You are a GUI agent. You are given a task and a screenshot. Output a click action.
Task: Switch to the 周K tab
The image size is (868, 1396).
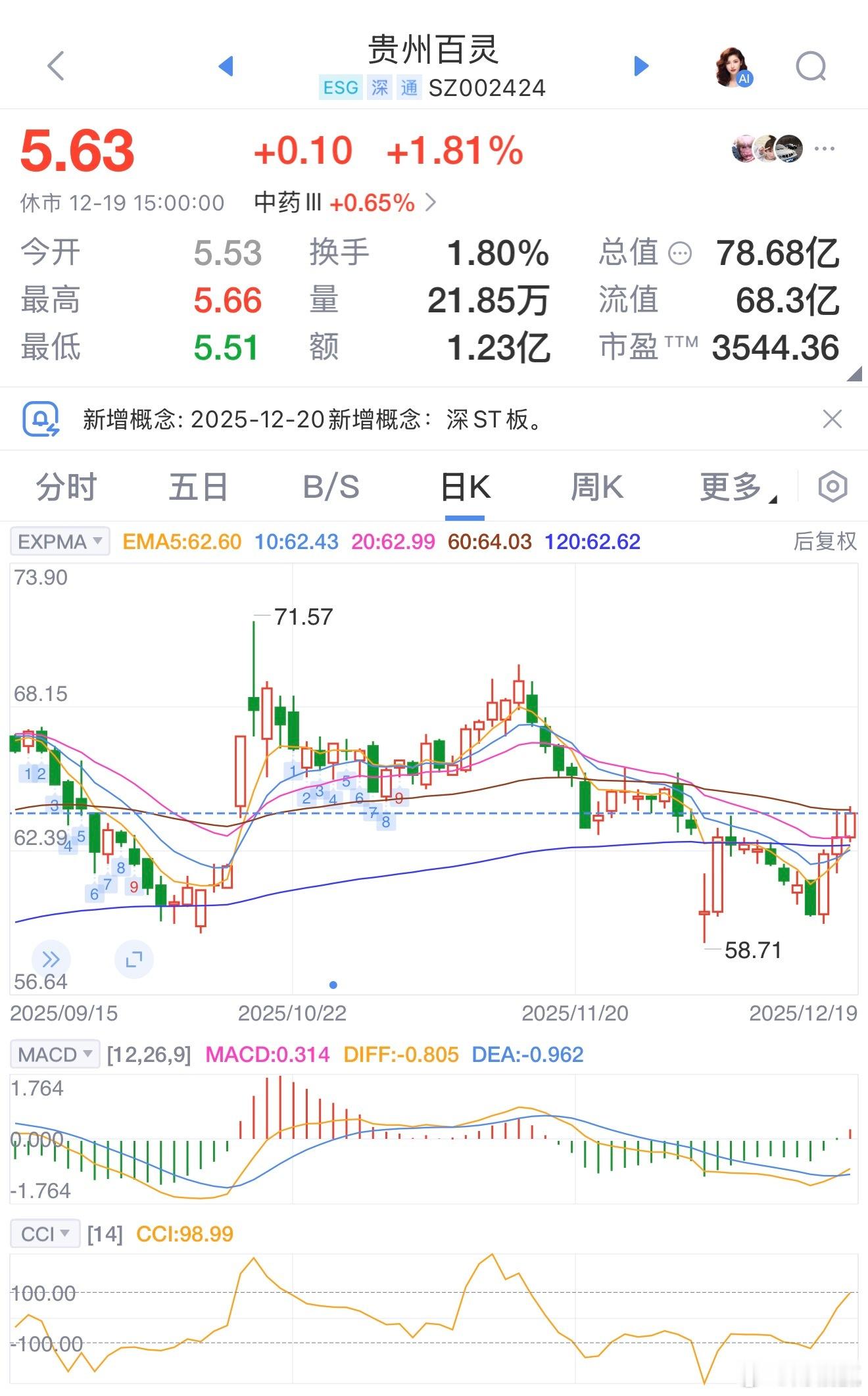tap(597, 487)
